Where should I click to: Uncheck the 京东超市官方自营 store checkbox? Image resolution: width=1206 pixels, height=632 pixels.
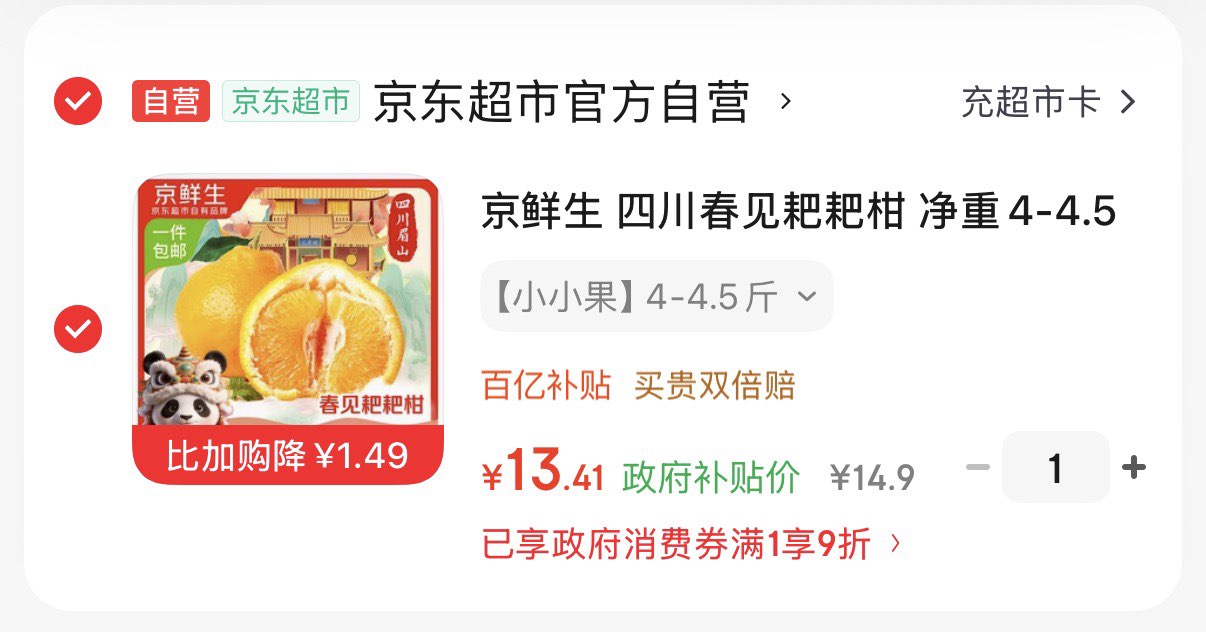[x=78, y=101]
